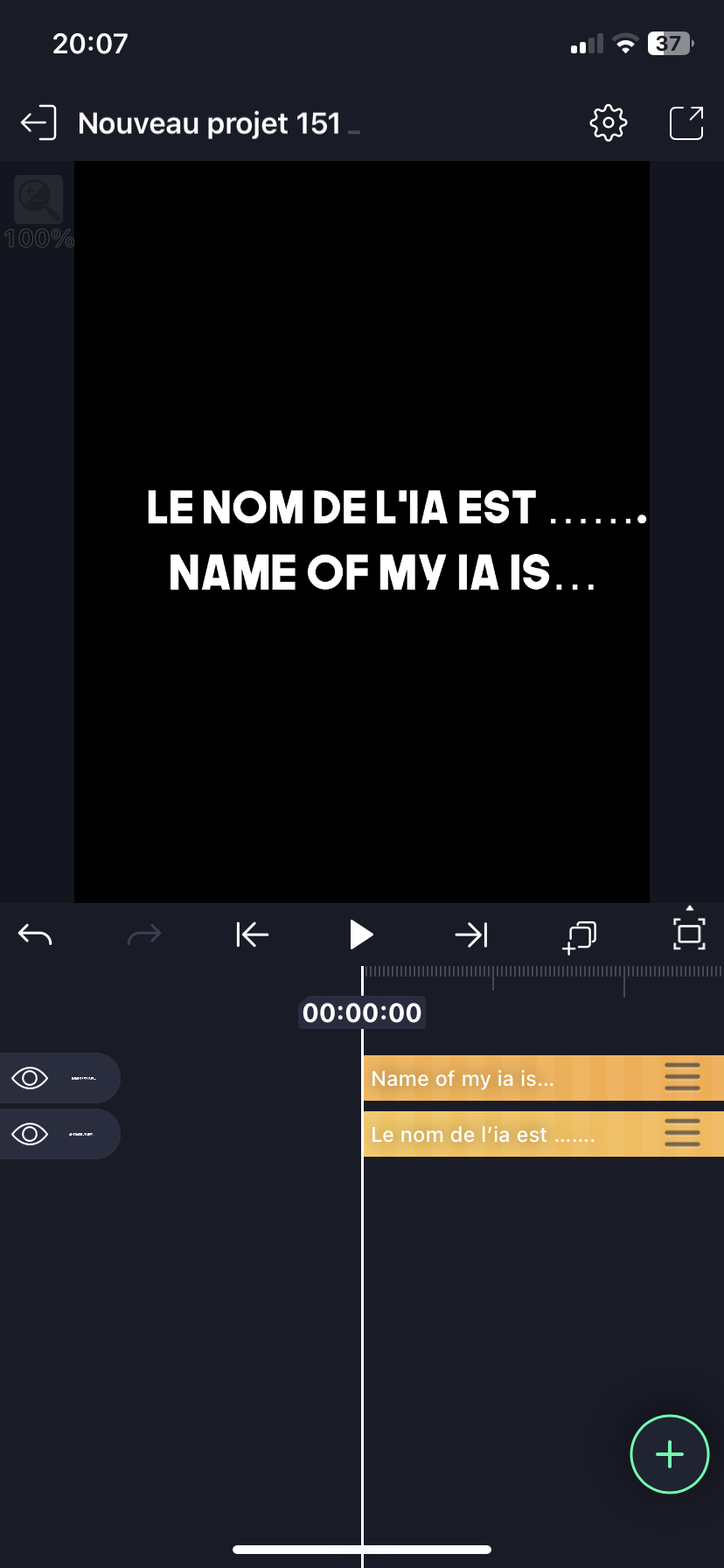Image resolution: width=724 pixels, height=1568 pixels.
Task: Hide the "Le nom de l'ia est" layer
Action: [30, 1134]
